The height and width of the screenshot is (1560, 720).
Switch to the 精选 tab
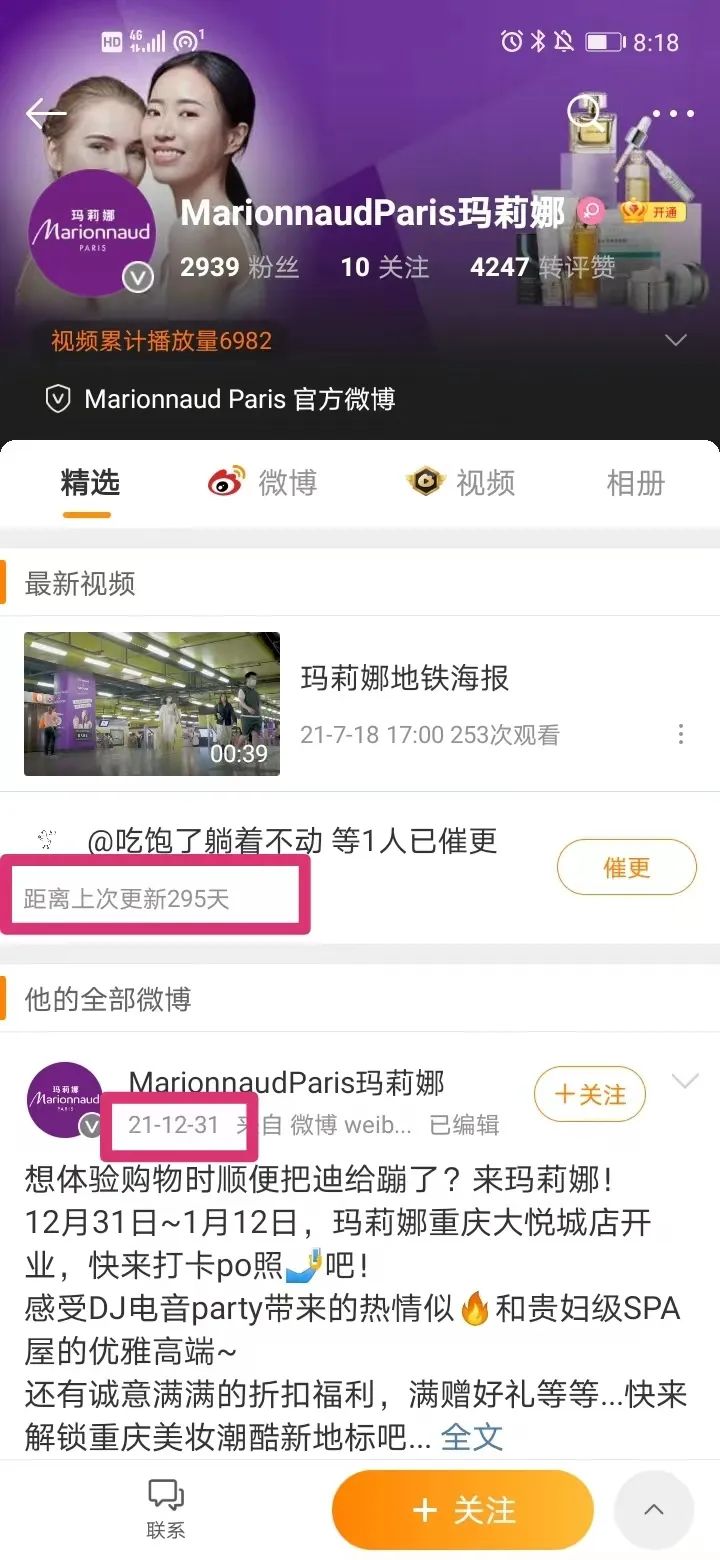(89, 483)
